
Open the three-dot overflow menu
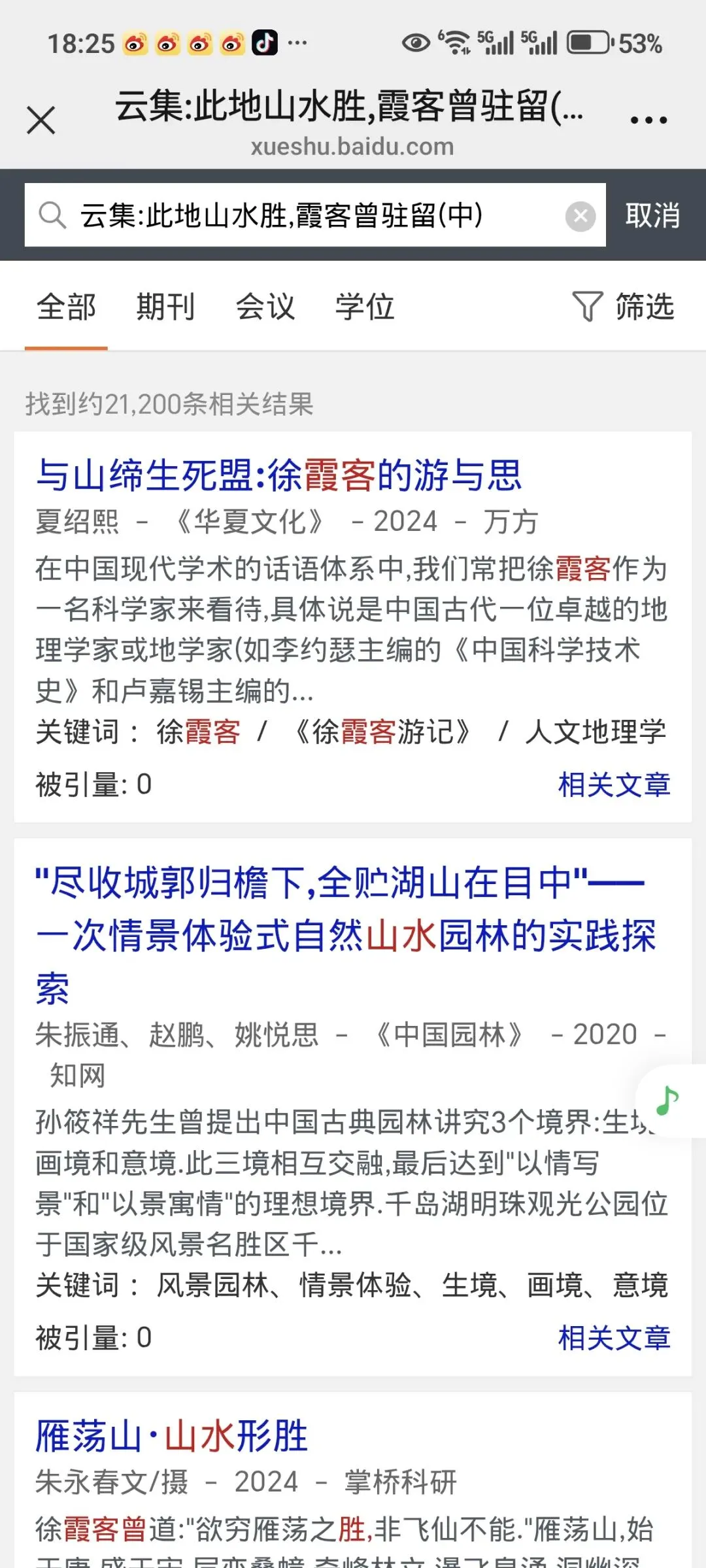click(x=648, y=120)
